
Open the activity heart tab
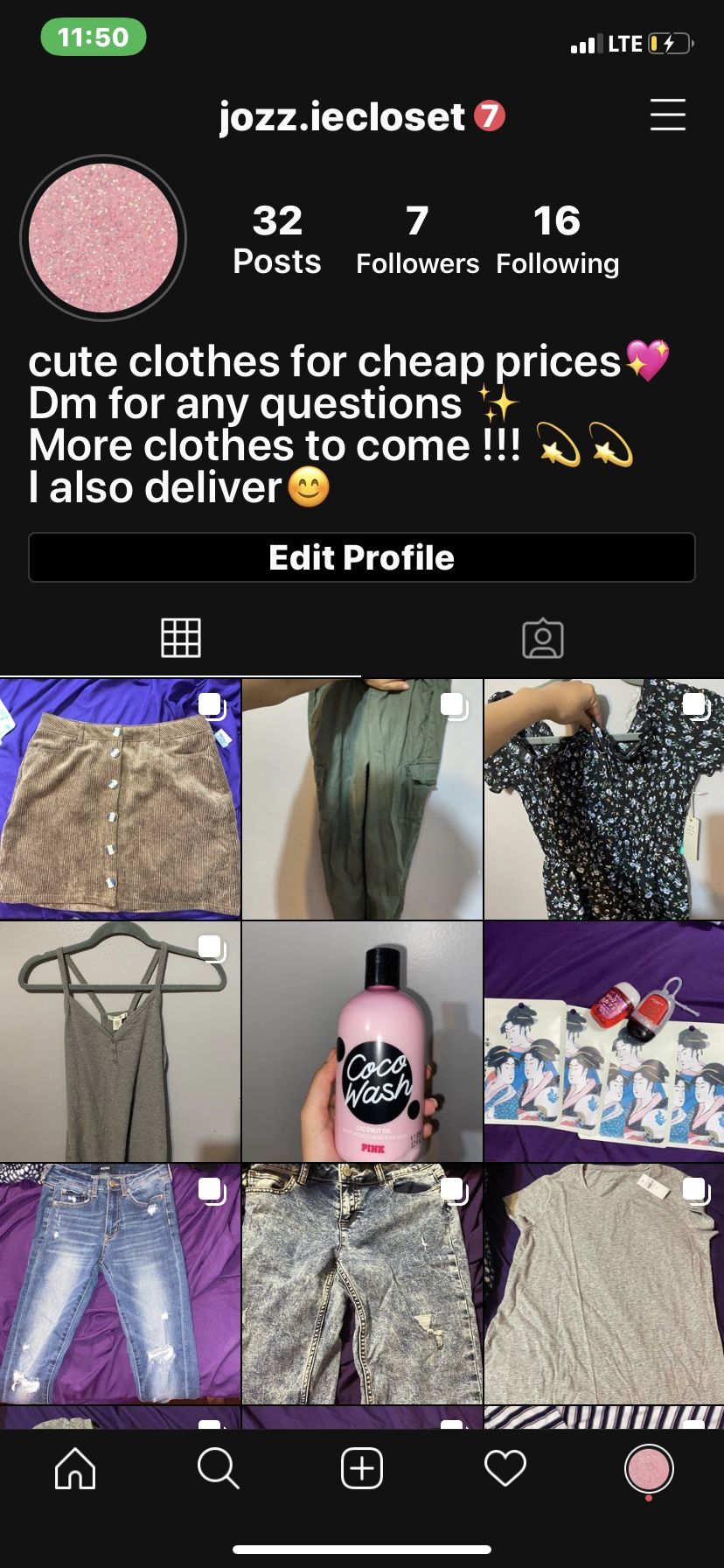click(505, 1467)
